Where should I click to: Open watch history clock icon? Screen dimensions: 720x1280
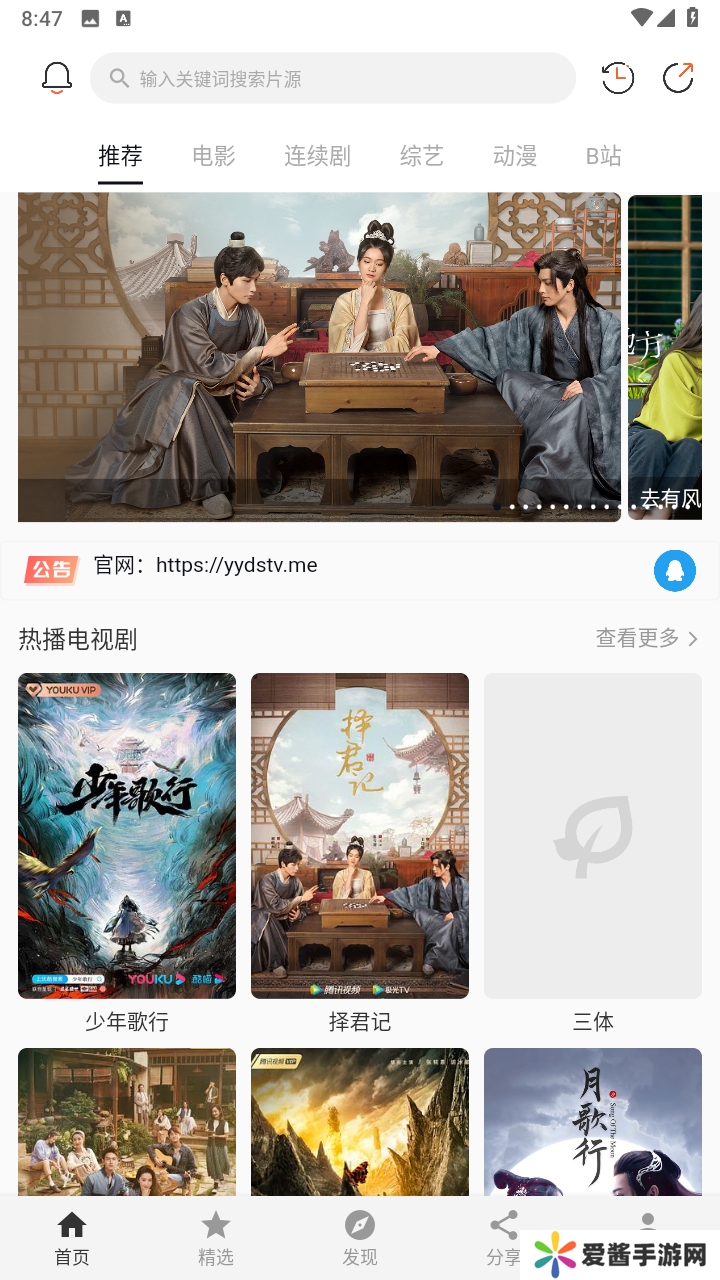[617, 77]
